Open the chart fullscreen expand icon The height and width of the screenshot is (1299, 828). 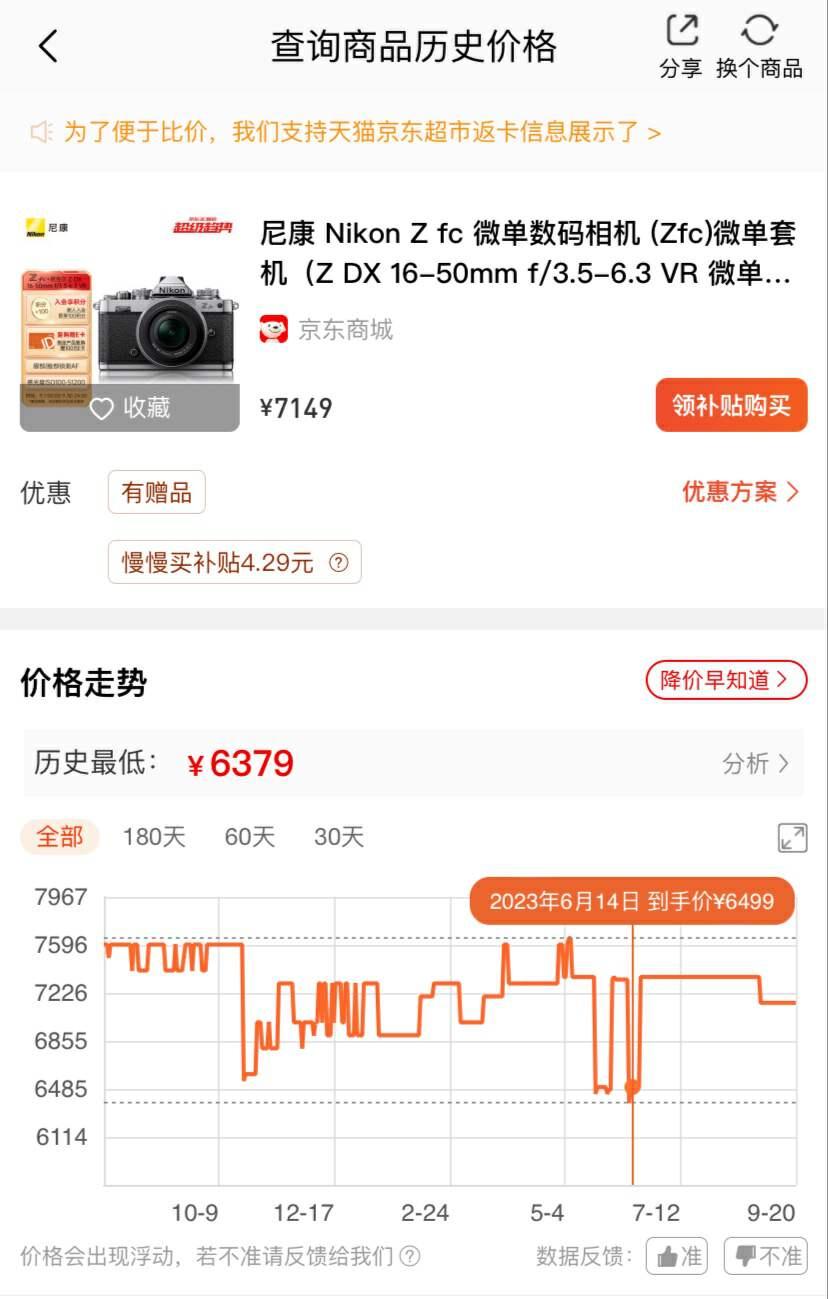791,838
